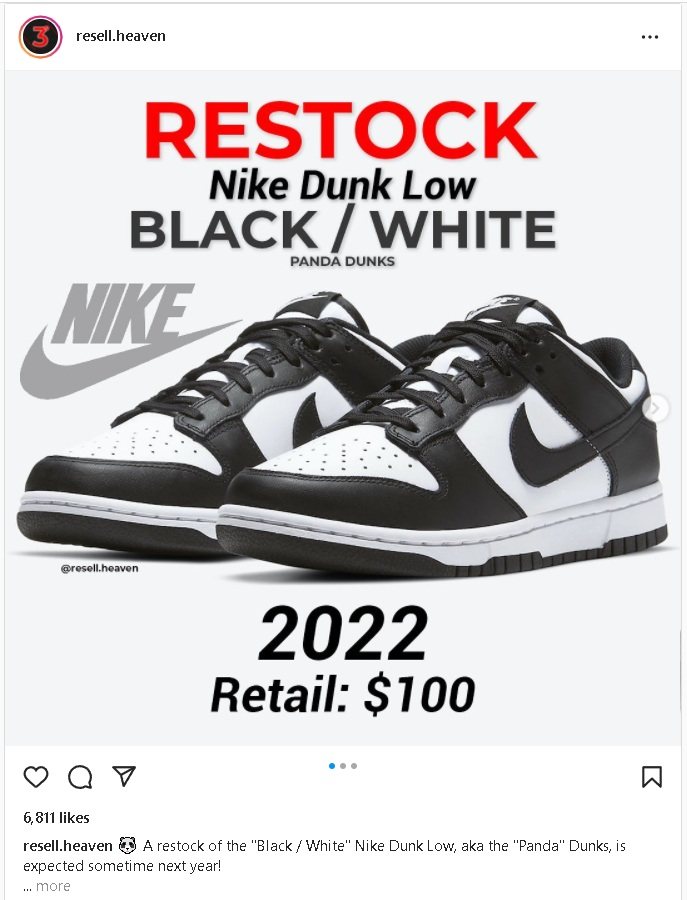The height and width of the screenshot is (900, 687).
Task: Open resell.heaven profile picture
Action: [40, 36]
